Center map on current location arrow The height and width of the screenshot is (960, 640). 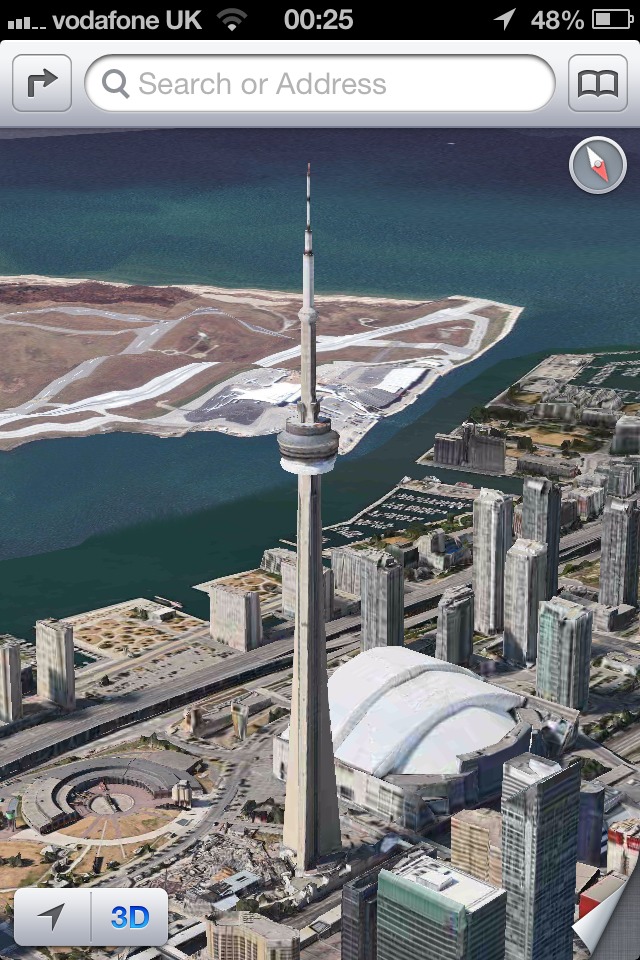click(x=52, y=917)
